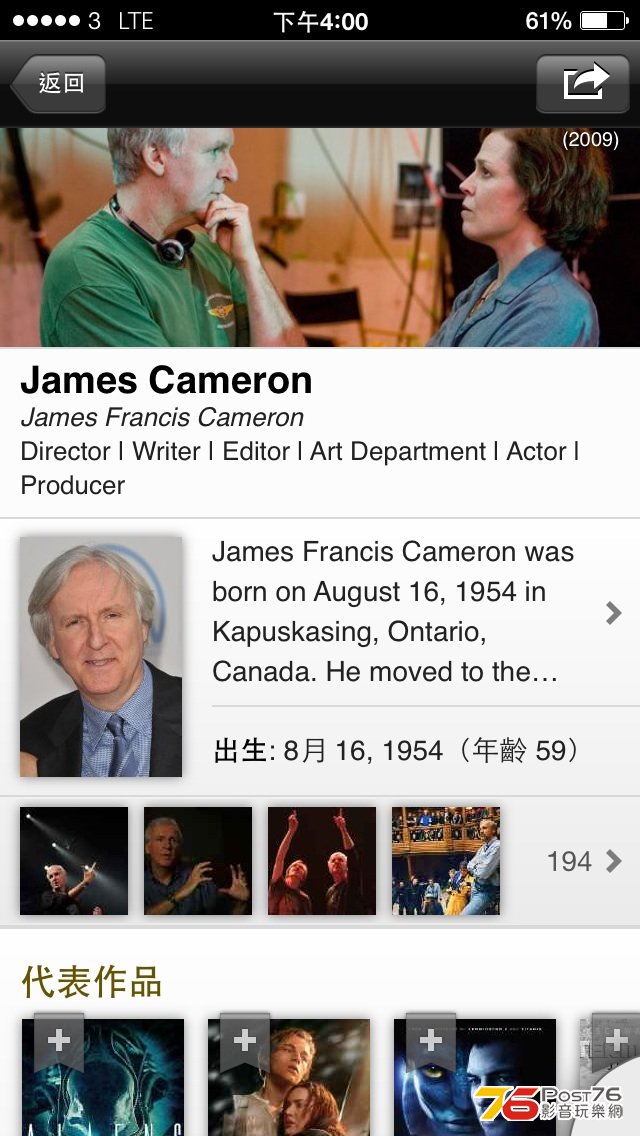
Task: Open the theater balcony photo
Action: pyautogui.click(x=446, y=860)
